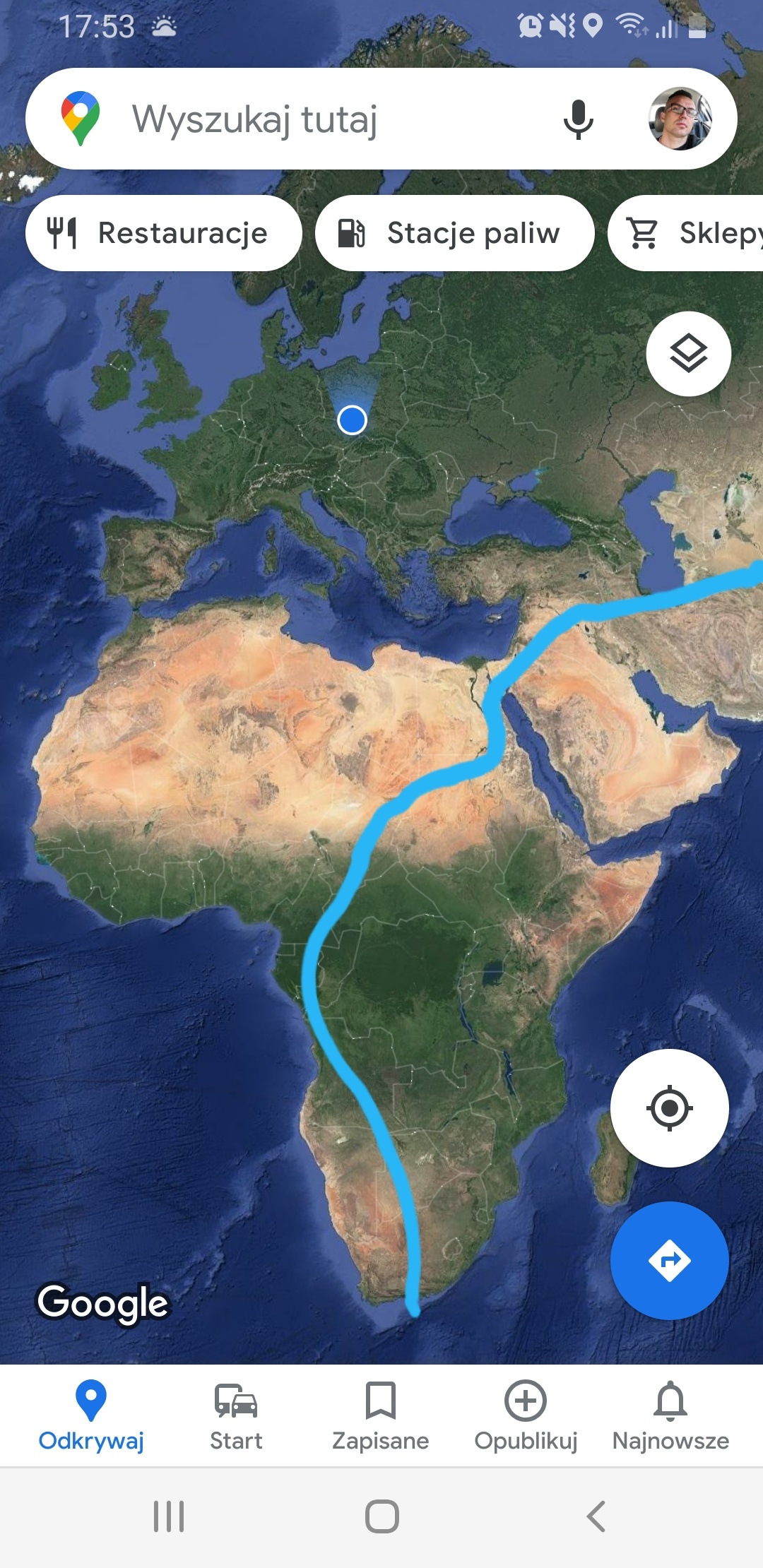Tap the system back button

(596, 1516)
